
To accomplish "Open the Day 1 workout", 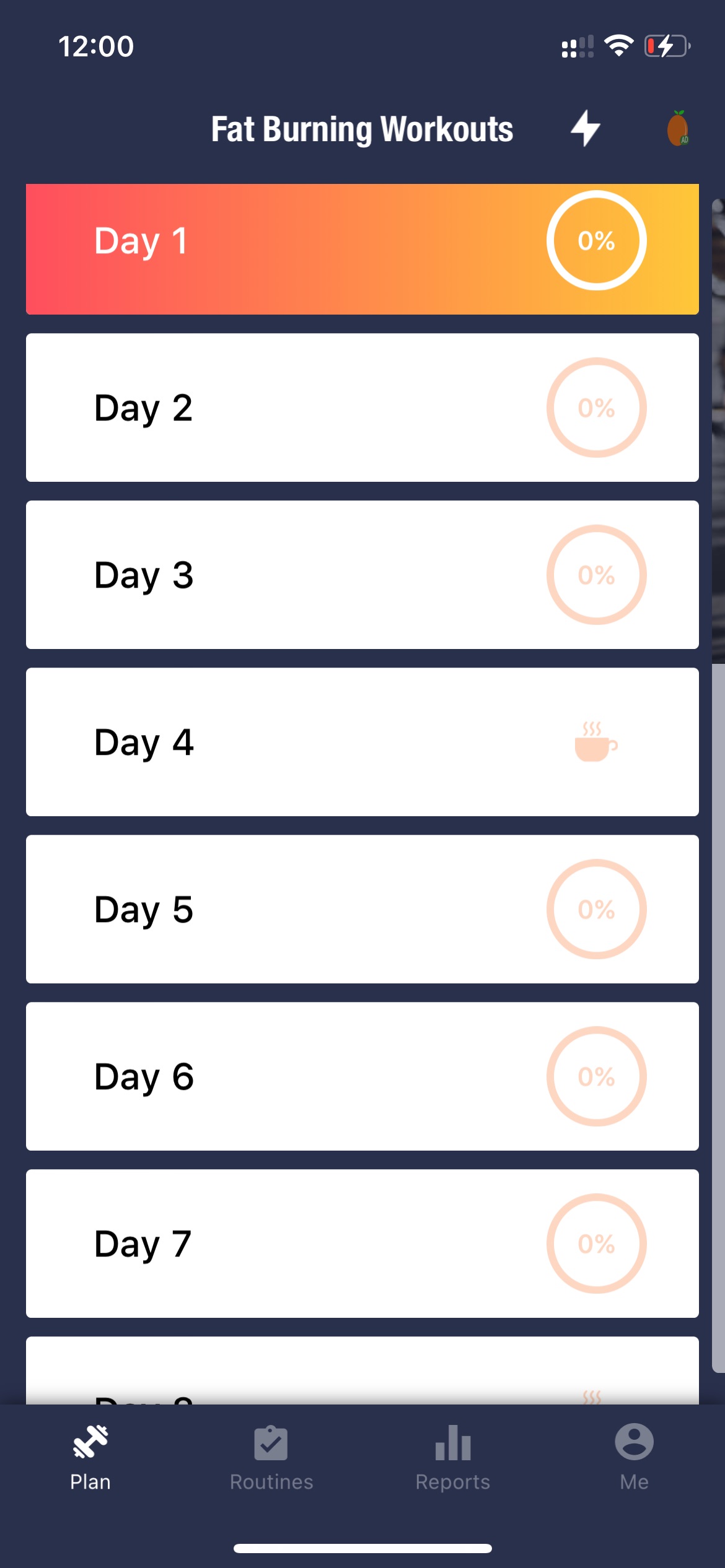I will (362, 249).
